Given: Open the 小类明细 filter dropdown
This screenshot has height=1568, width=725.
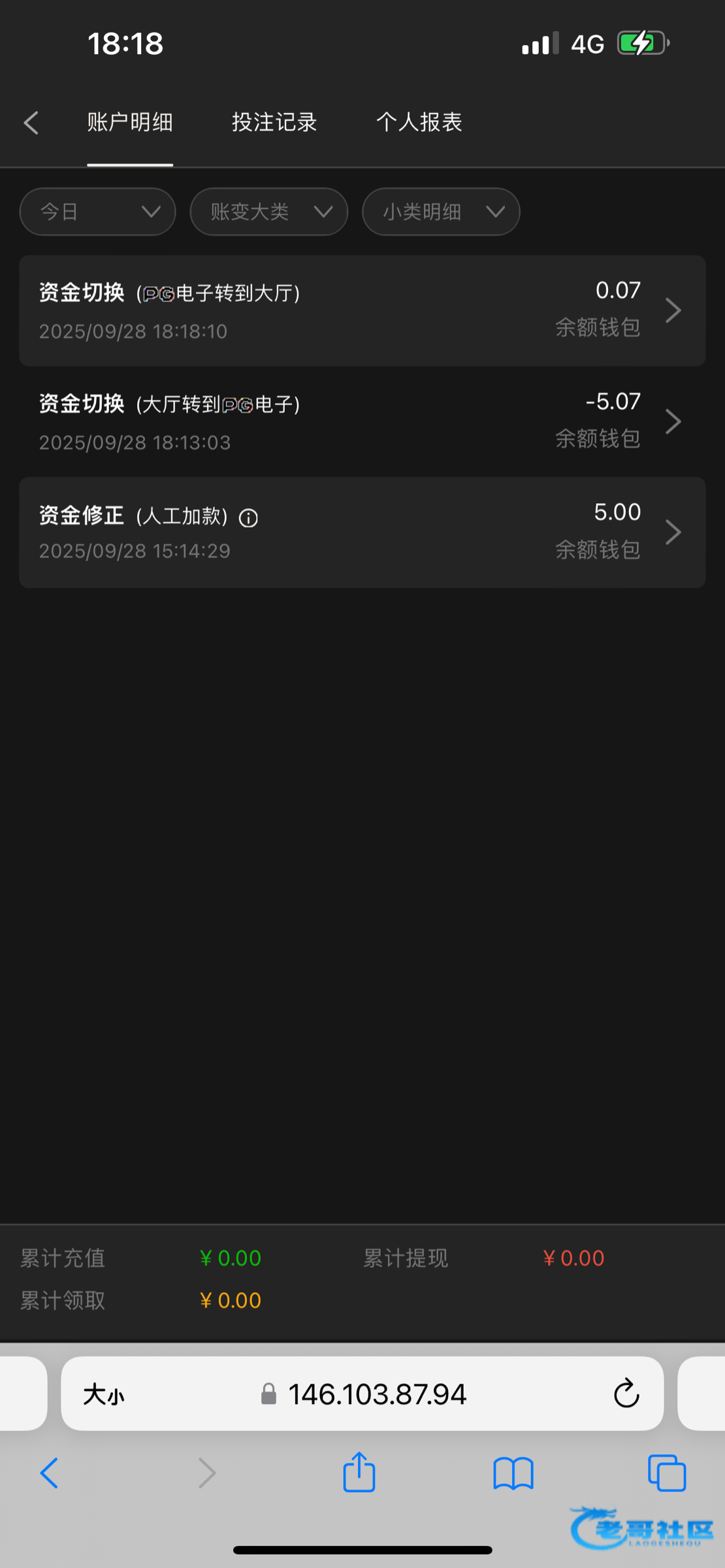Looking at the screenshot, I should [441, 212].
